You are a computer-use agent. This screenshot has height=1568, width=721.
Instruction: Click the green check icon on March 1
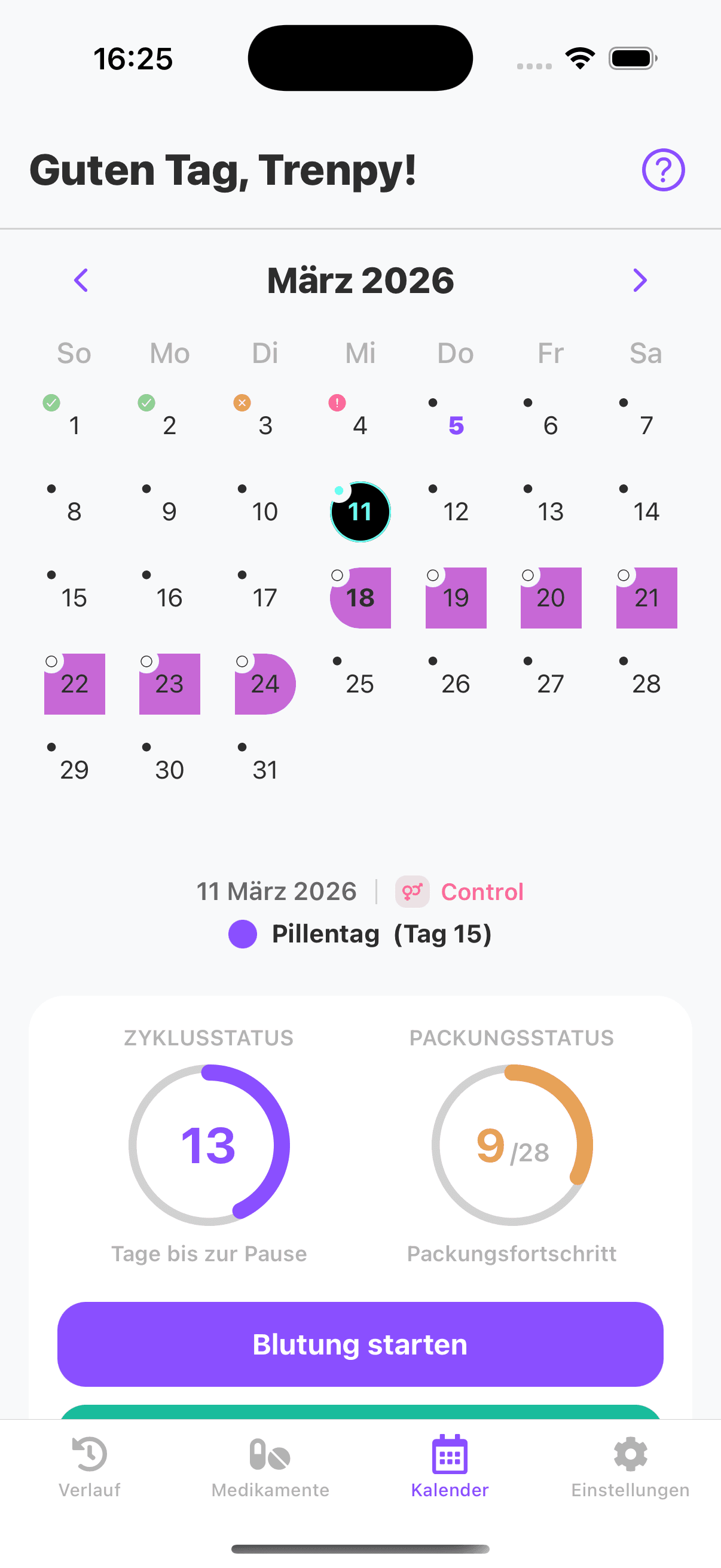tap(52, 403)
